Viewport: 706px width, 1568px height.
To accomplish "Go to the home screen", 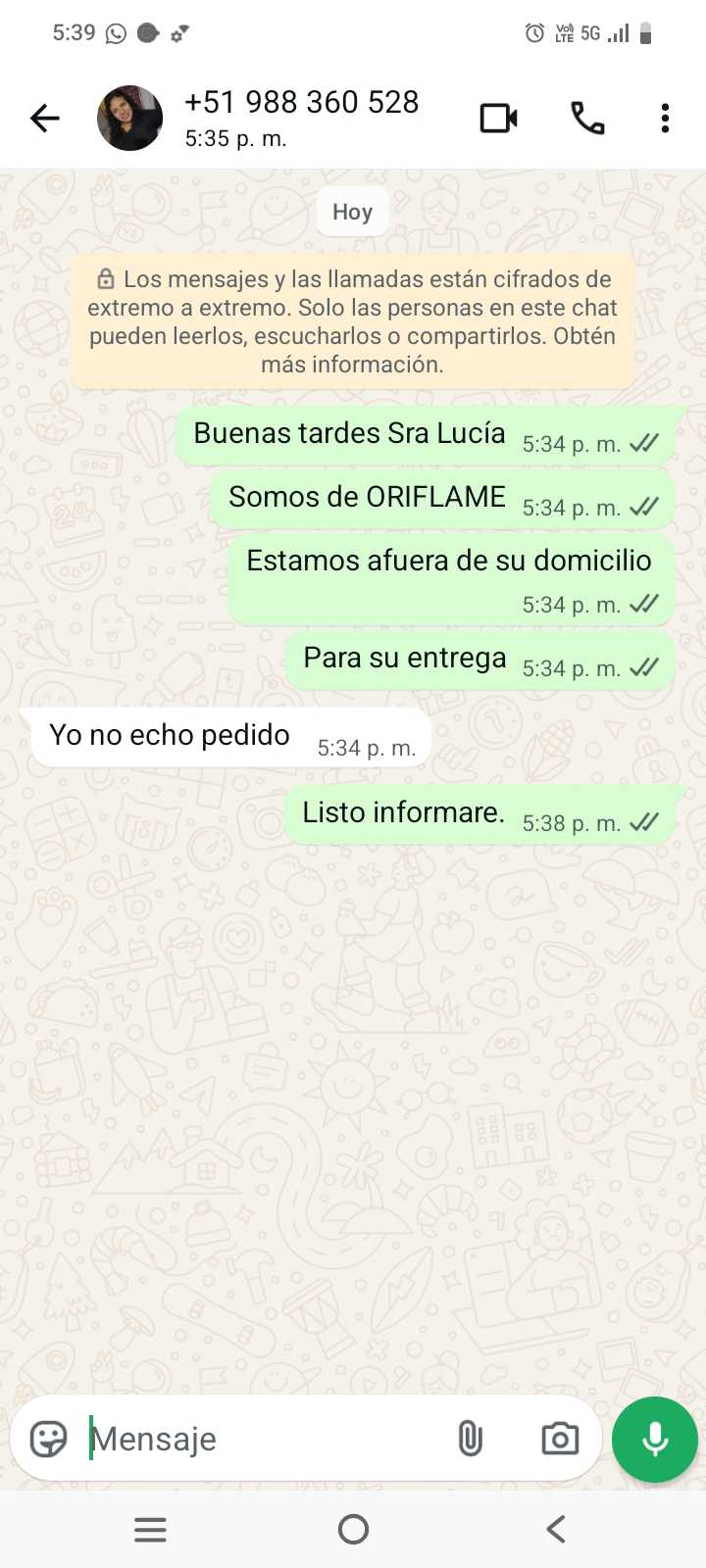I will (x=353, y=1529).
